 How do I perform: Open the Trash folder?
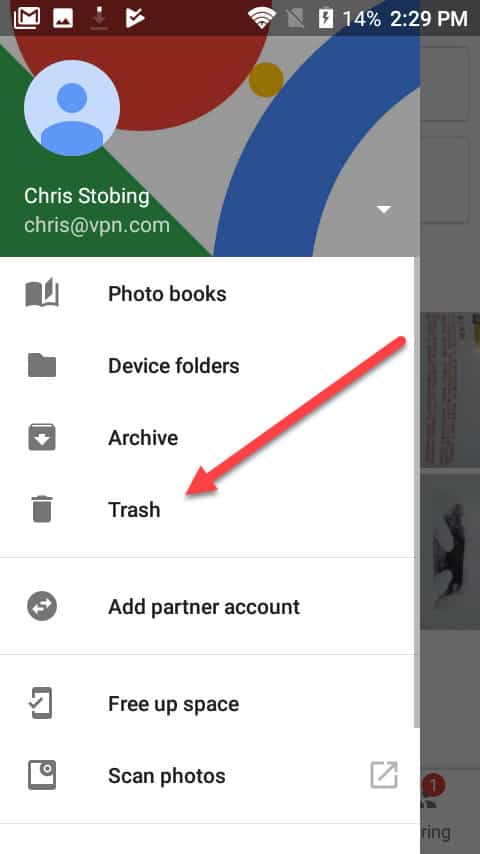click(207, 510)
